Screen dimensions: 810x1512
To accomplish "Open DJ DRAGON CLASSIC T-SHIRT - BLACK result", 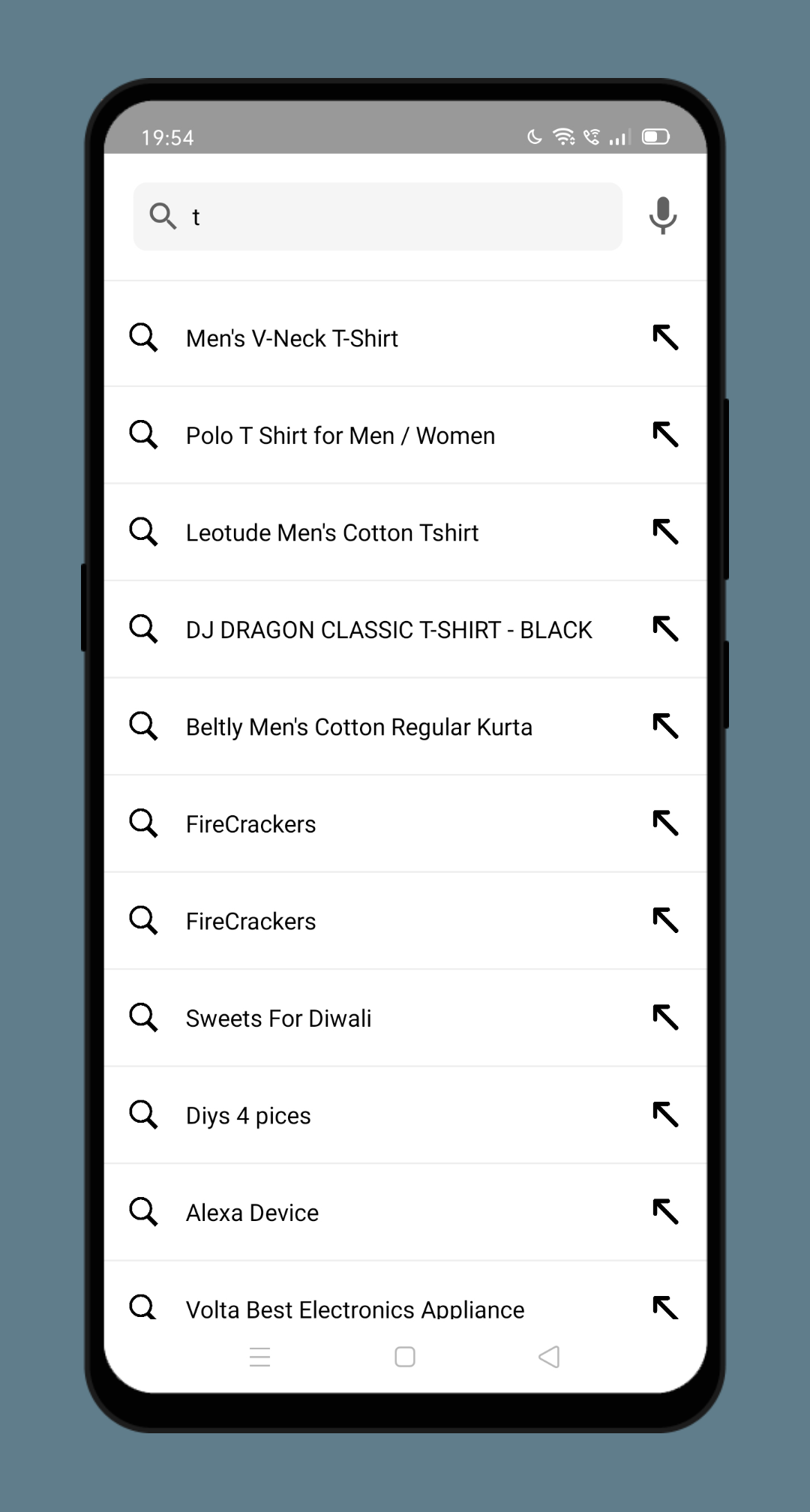I will click(x=388, y=630).
